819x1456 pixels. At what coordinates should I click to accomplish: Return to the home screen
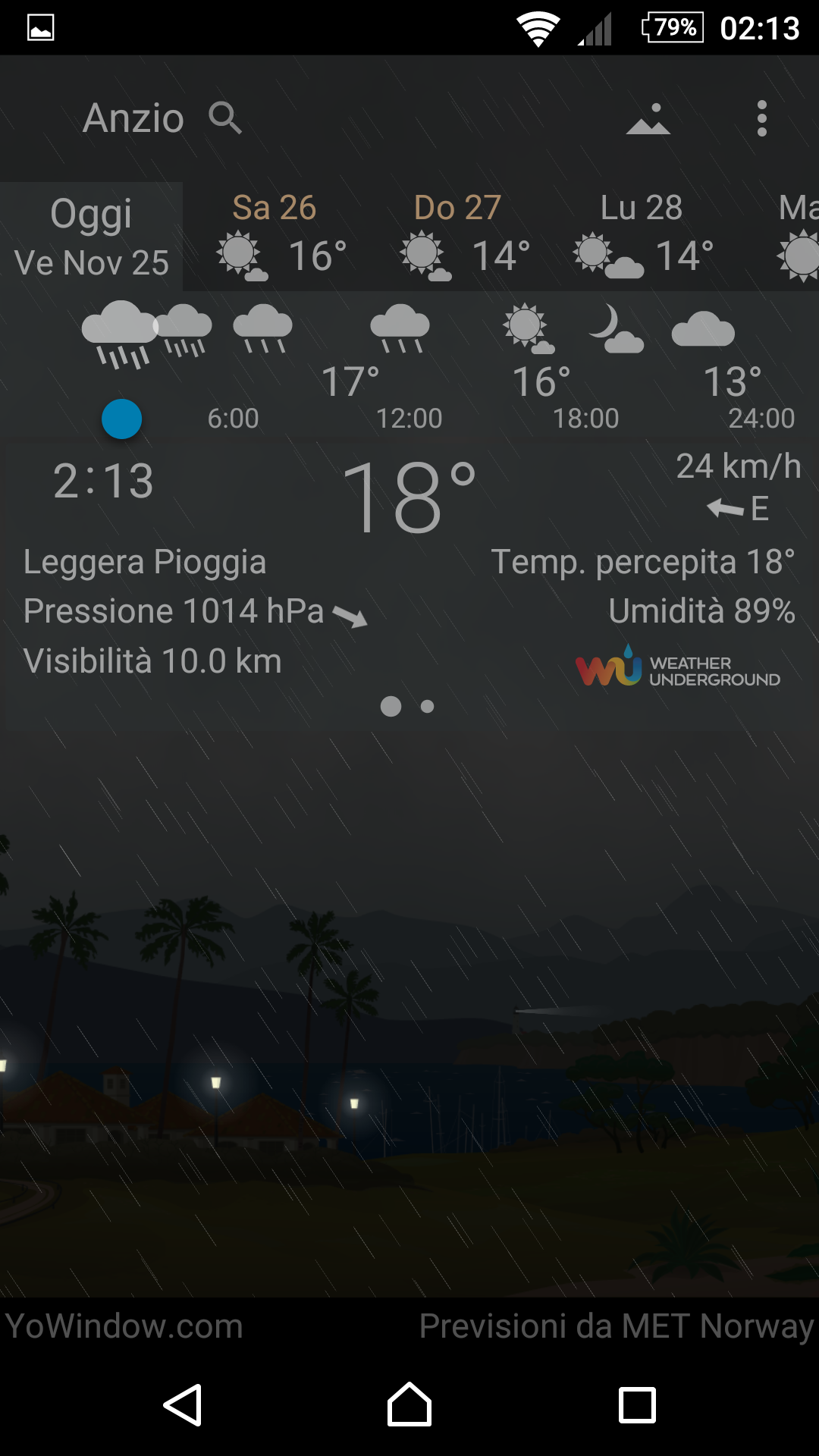[409, 1405]
